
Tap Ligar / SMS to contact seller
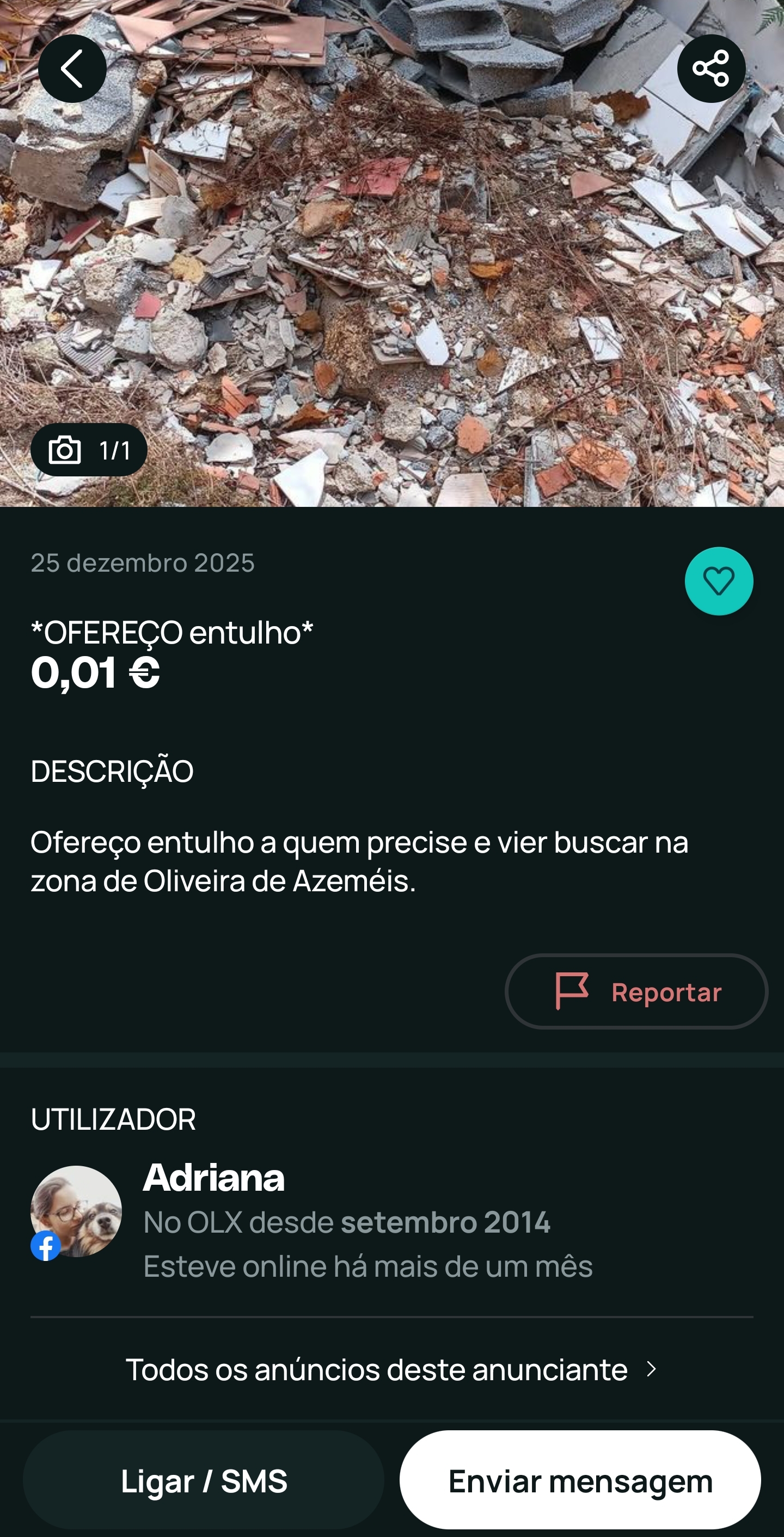pyautogui.click(x=204, y=1481)
